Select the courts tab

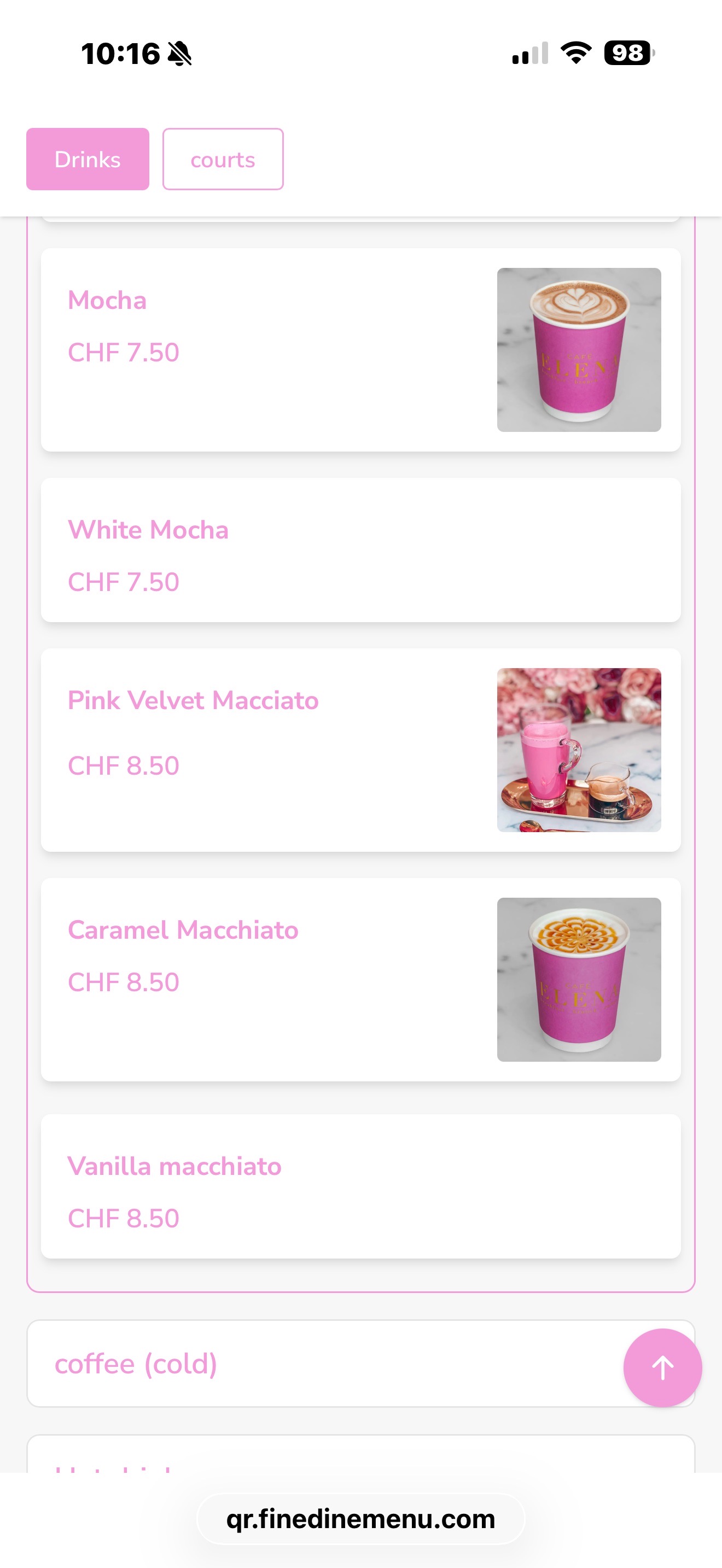pos(223,160)
